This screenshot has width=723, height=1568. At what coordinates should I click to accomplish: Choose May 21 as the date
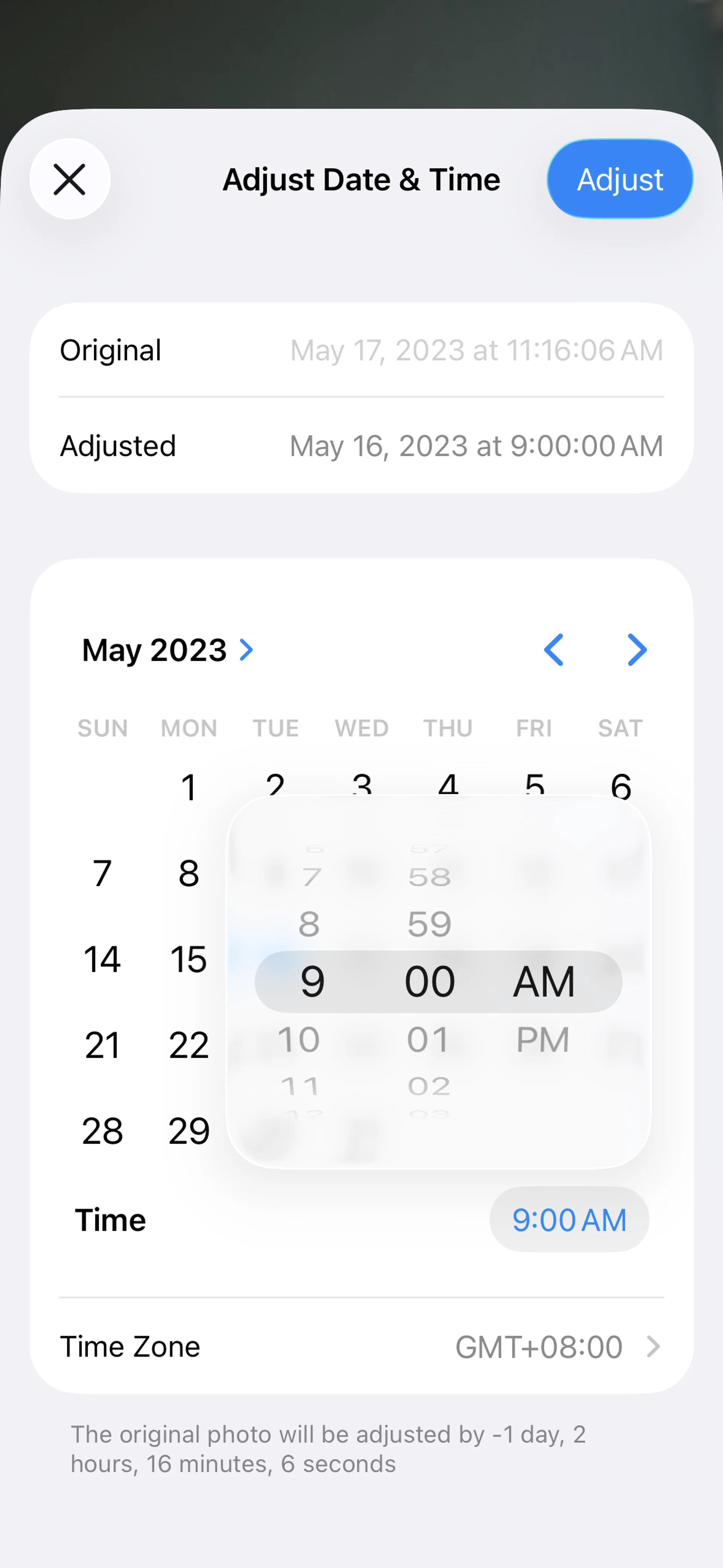[x=102, y=1045]
